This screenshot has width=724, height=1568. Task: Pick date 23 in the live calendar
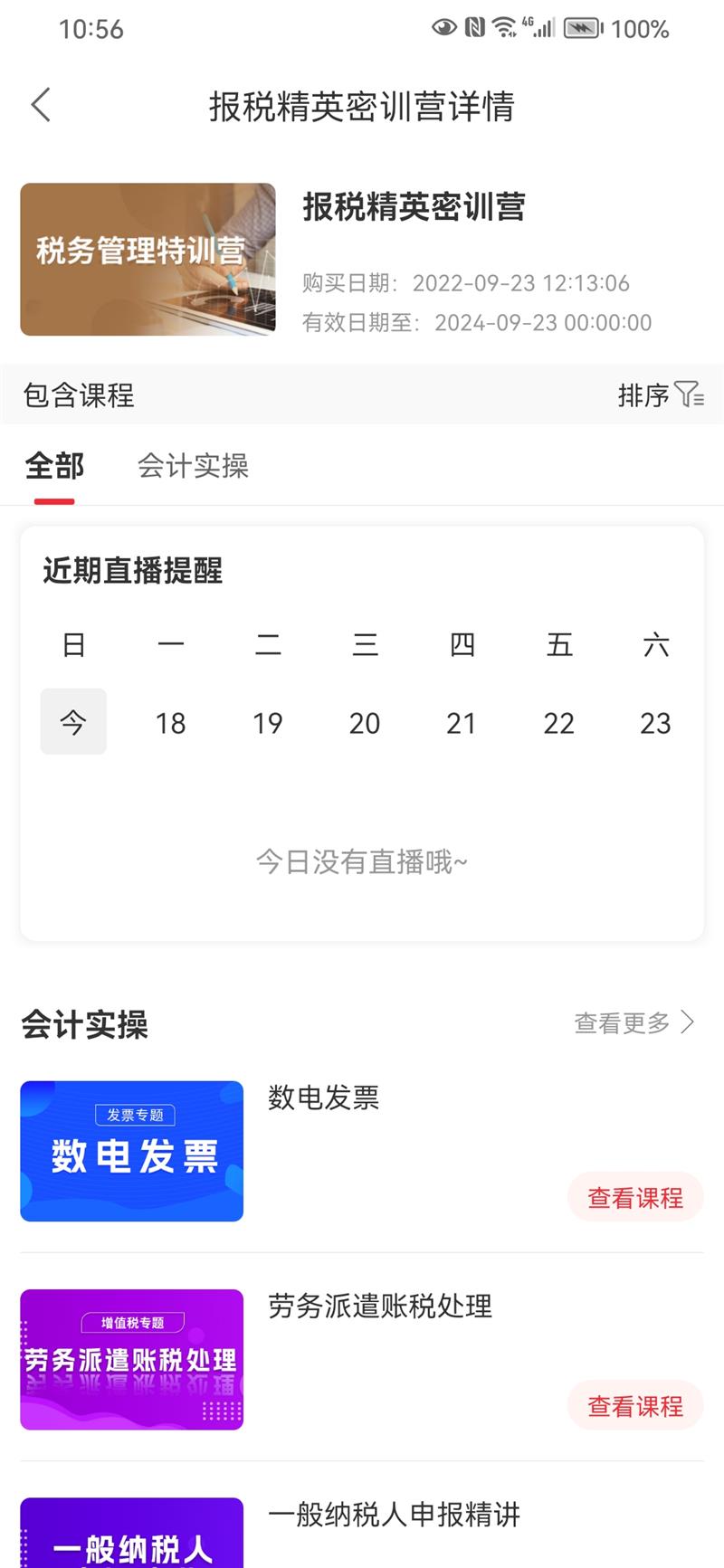pos(655,723)
